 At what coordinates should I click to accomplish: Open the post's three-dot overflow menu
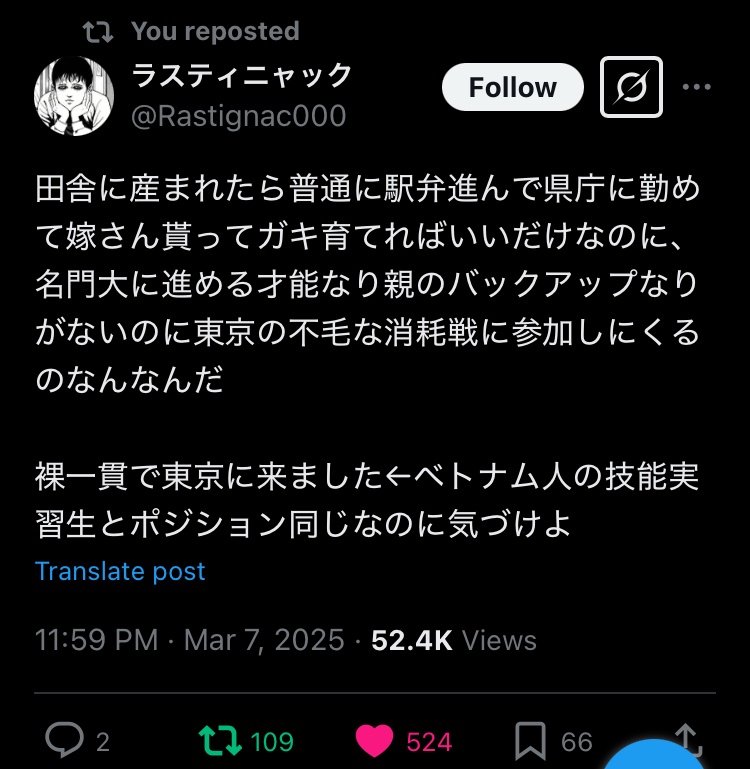pyautogui.click(x=696, y=87)
